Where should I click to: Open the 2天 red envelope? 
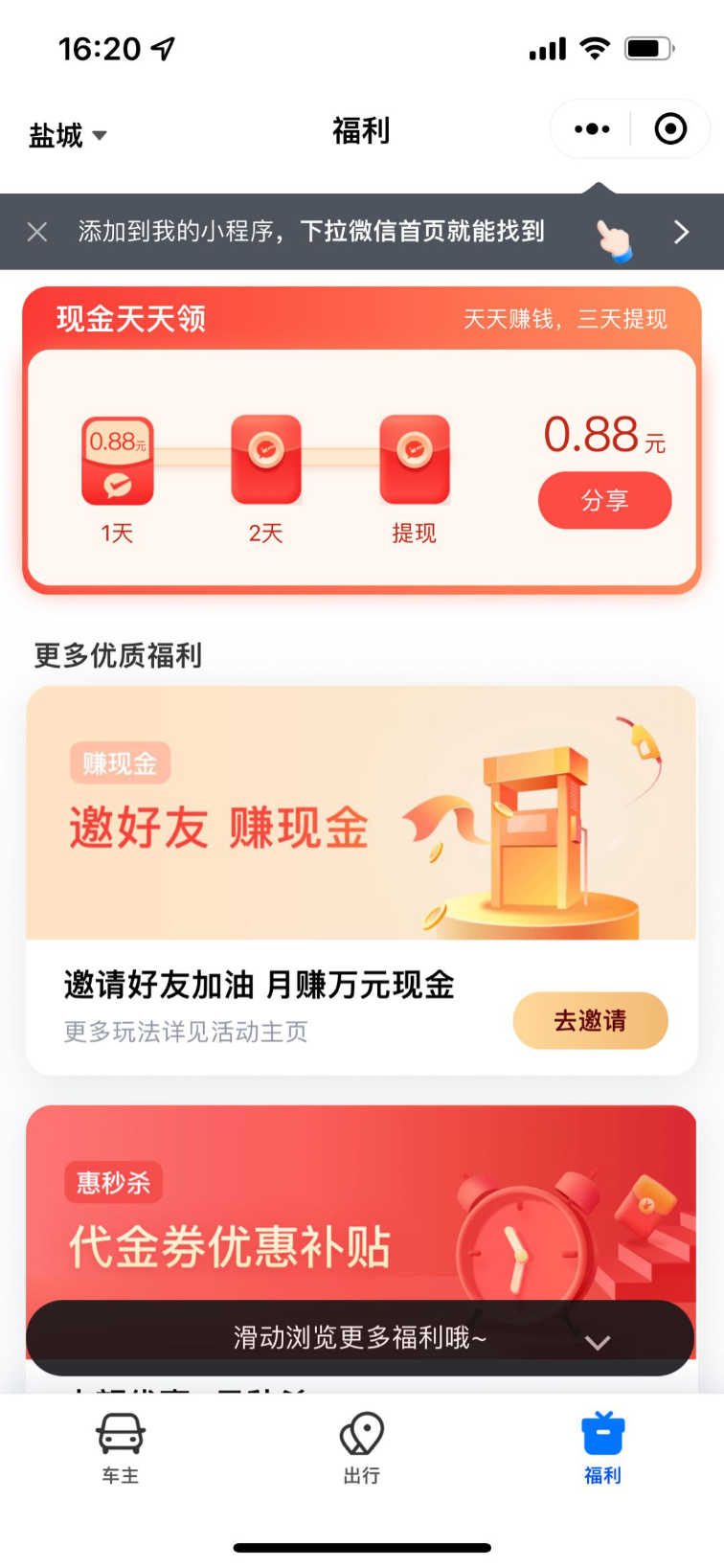[265, 460]
